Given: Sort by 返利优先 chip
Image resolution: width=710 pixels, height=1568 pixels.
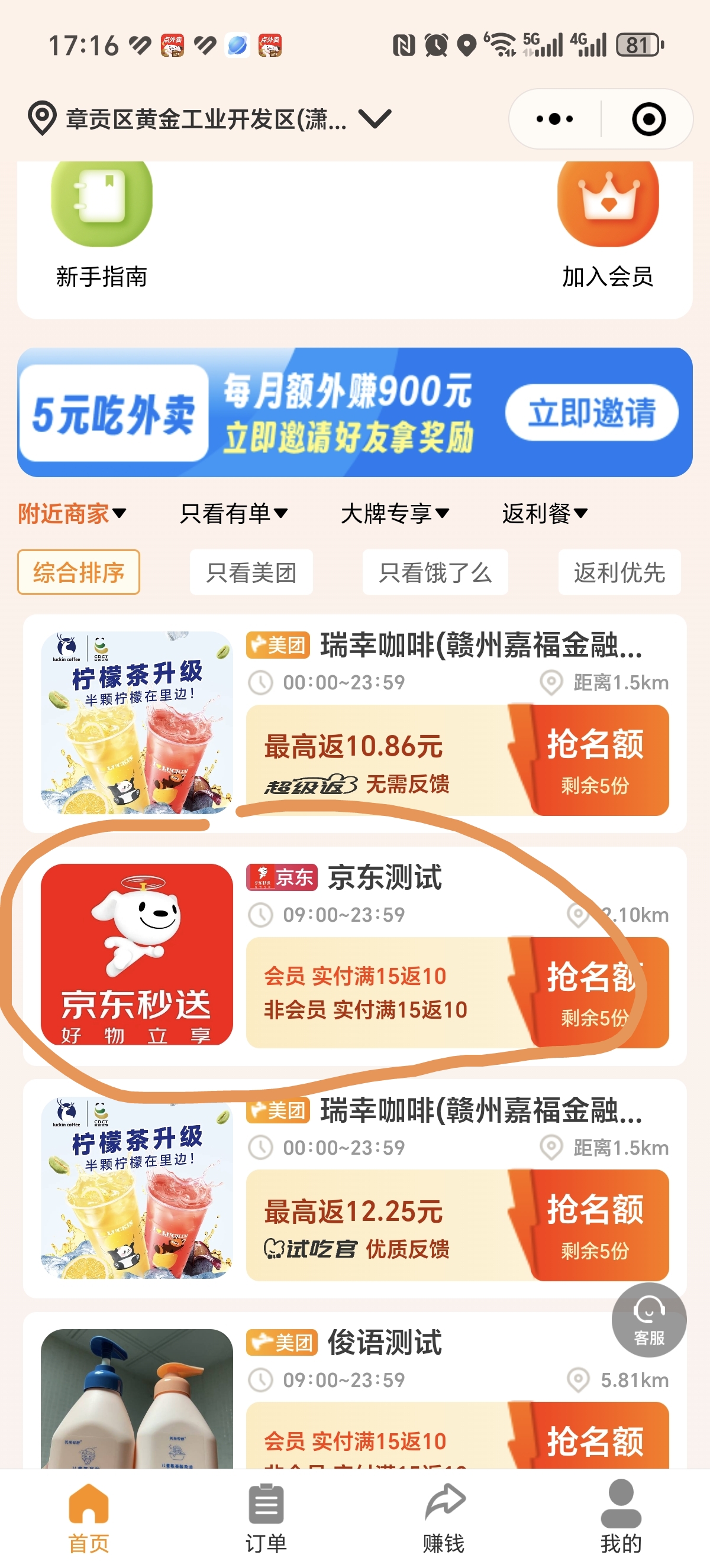Looking at the screenshot, I should (x=619, y=572).
